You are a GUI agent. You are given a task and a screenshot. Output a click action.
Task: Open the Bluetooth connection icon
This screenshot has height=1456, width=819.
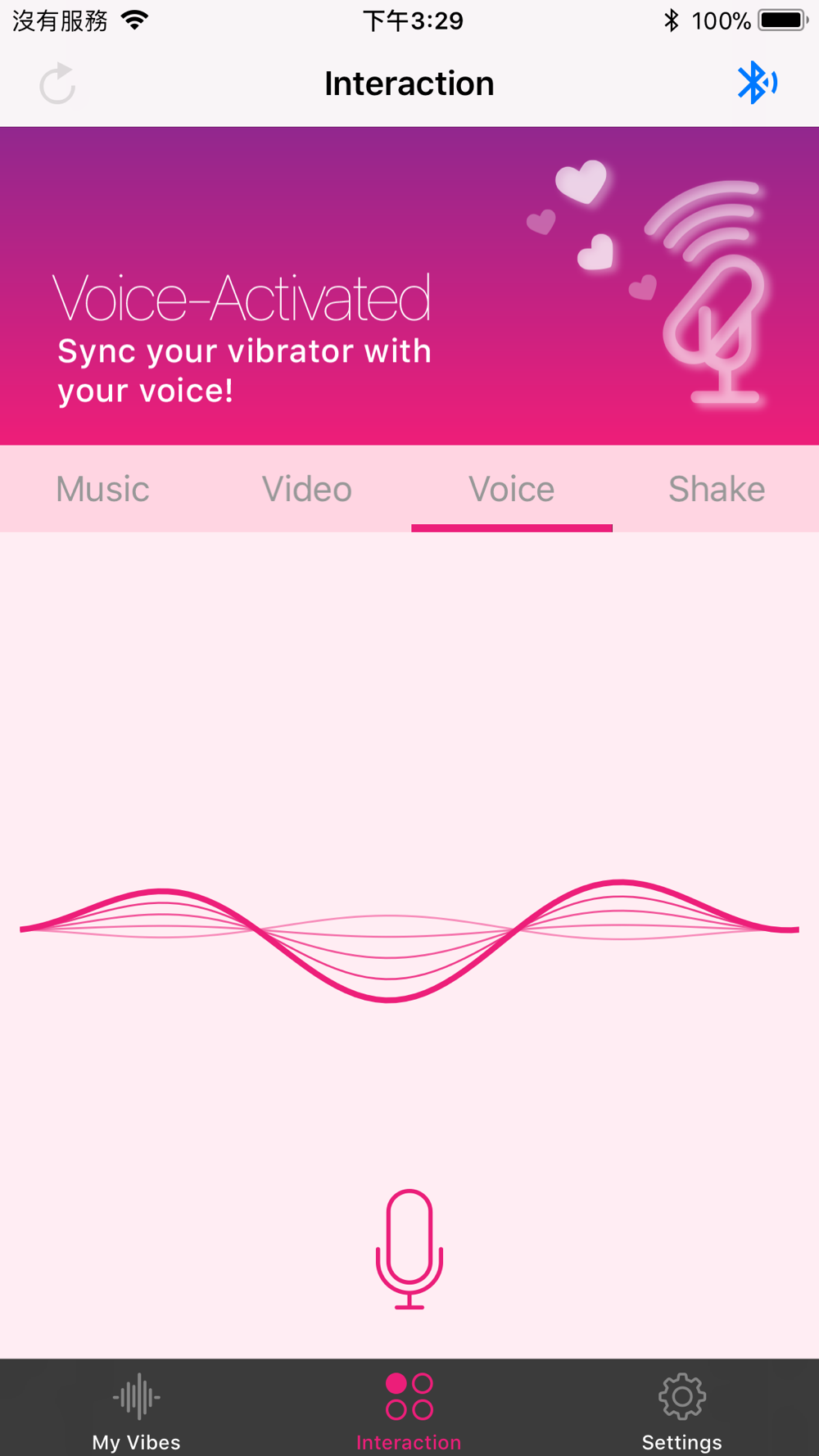pyautogui.click(x=756, y=83)
